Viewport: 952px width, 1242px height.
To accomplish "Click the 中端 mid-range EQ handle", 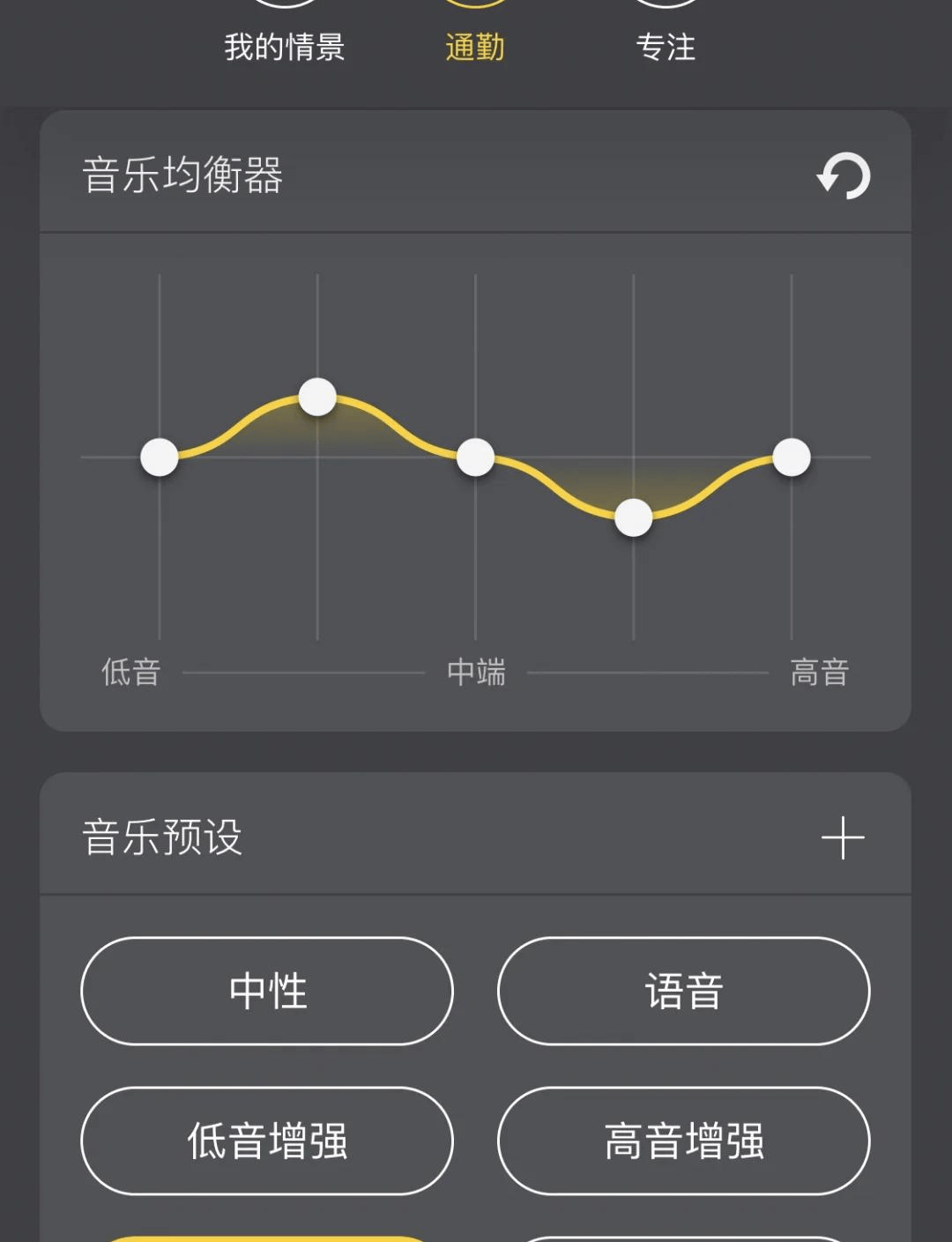I will pos(475,457).
